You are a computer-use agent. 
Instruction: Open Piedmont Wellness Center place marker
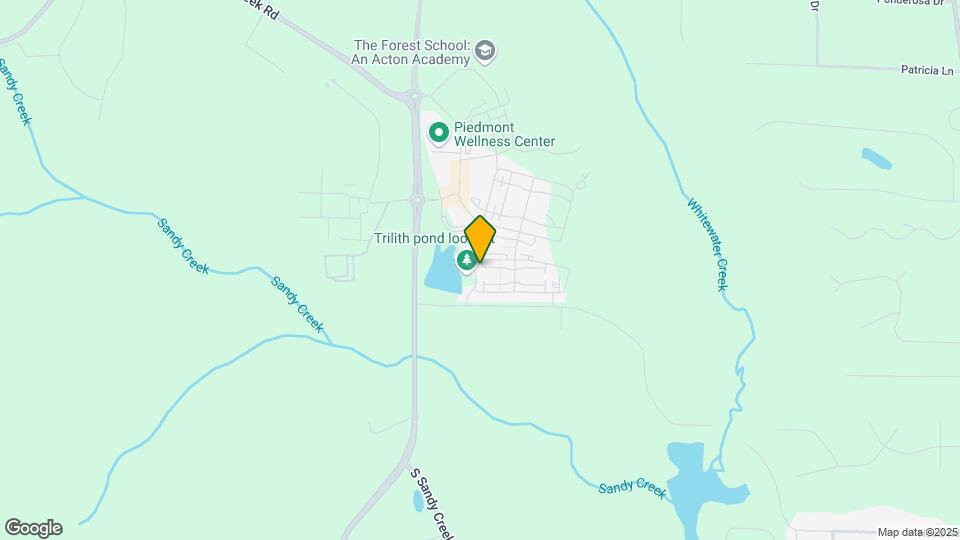click(438, 132)
